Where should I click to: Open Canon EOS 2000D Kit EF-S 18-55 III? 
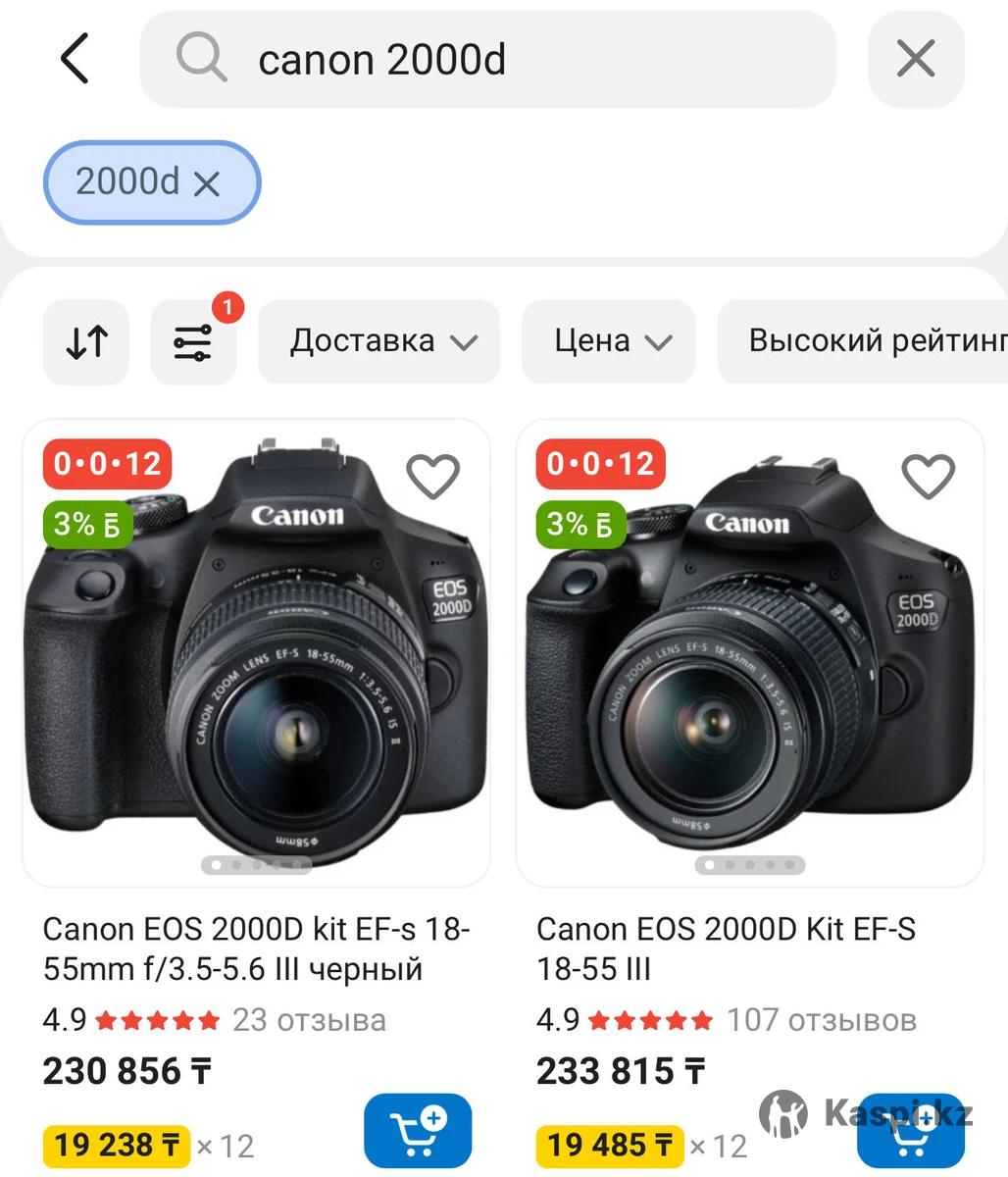pyautogui.click(x=726, y=948)
